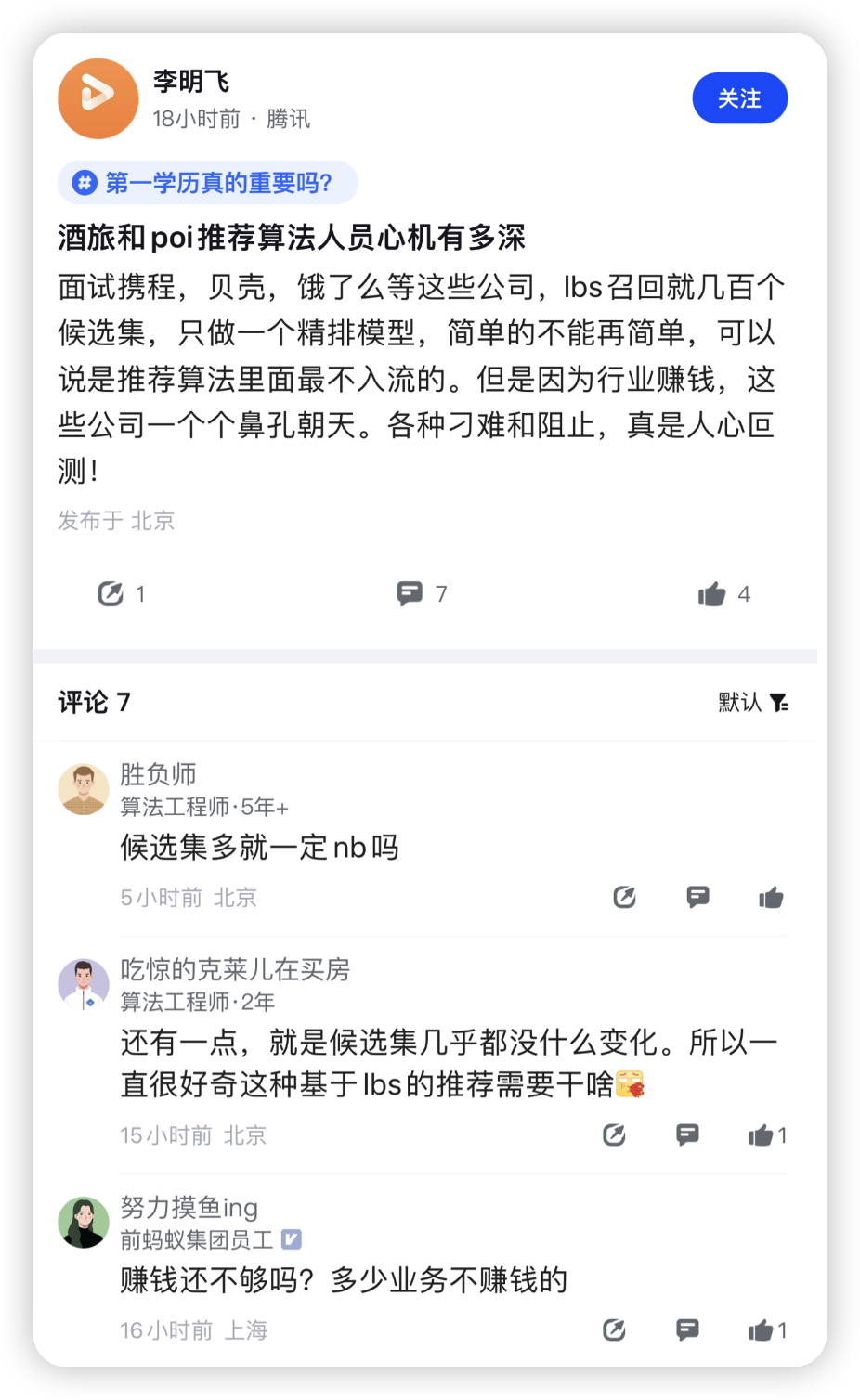This screenshot has height=1400, width=860.
Task: Open 吃惊的克莱儿在买房's profile avatar
Action: pos(84,984)
